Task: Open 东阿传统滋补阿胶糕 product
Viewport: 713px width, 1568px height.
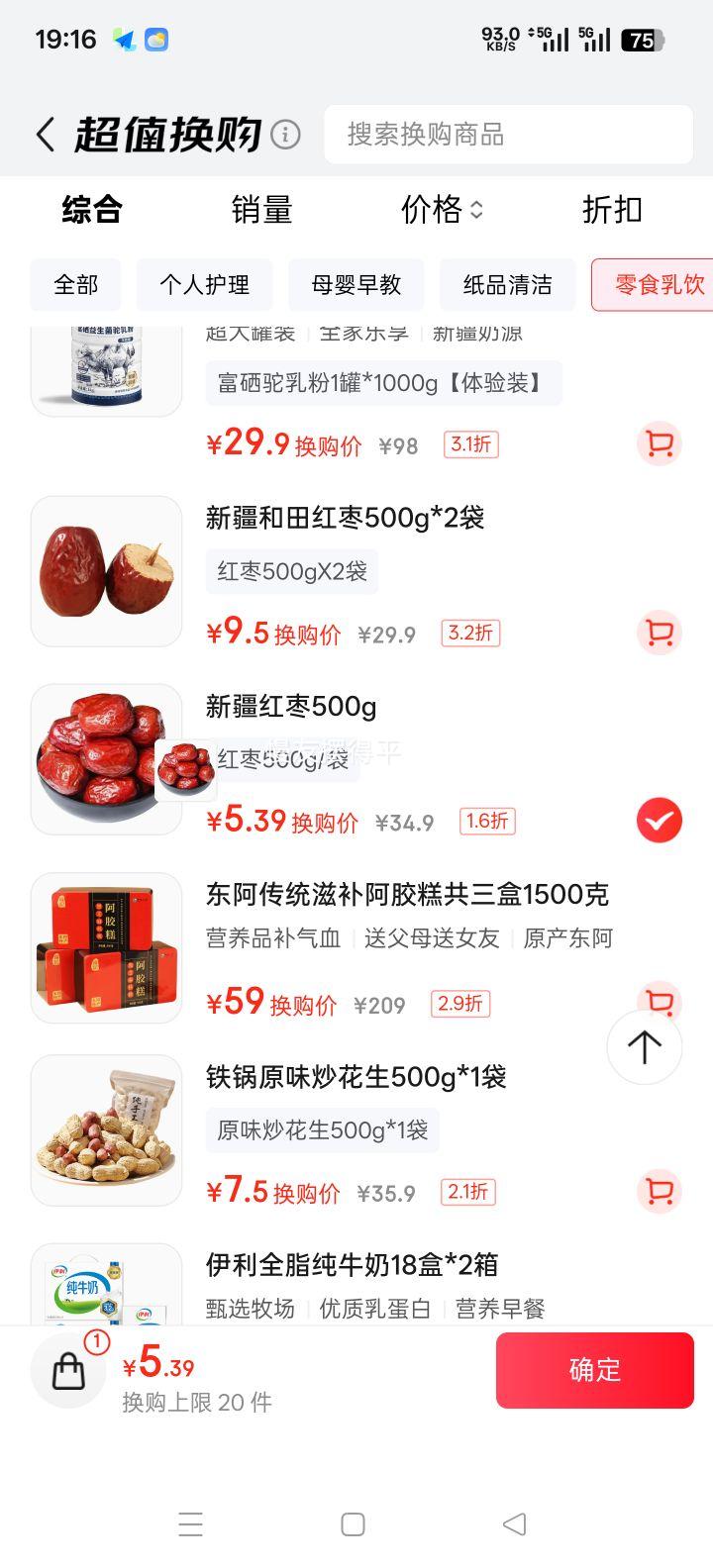Action: point(407,895)
